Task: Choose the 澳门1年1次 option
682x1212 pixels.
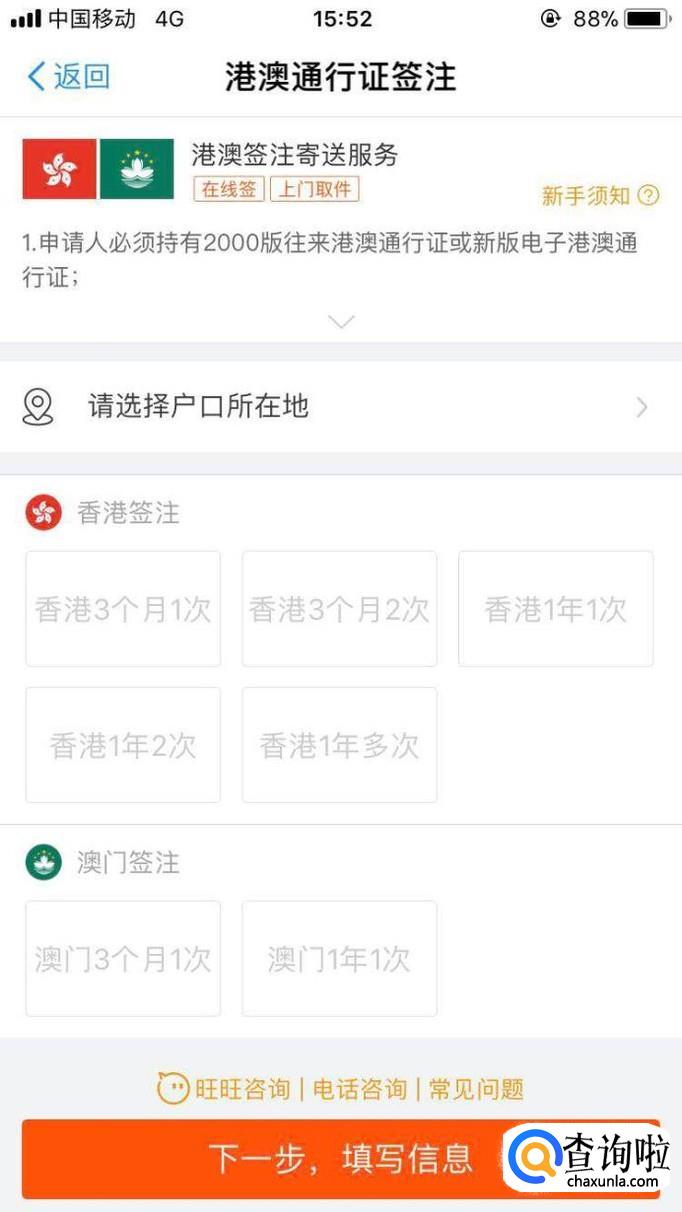Action: pos(339,959)
